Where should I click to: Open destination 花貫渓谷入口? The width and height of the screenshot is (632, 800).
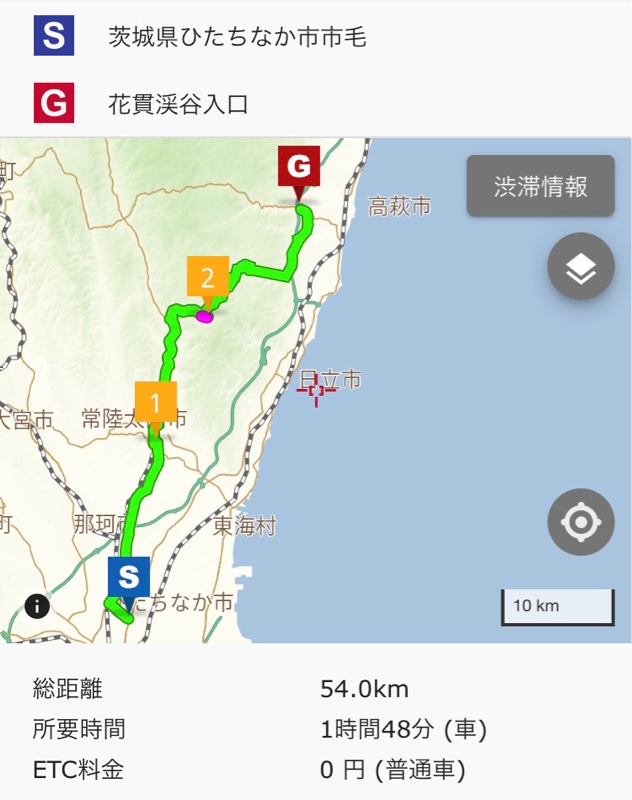coord(178,103)
